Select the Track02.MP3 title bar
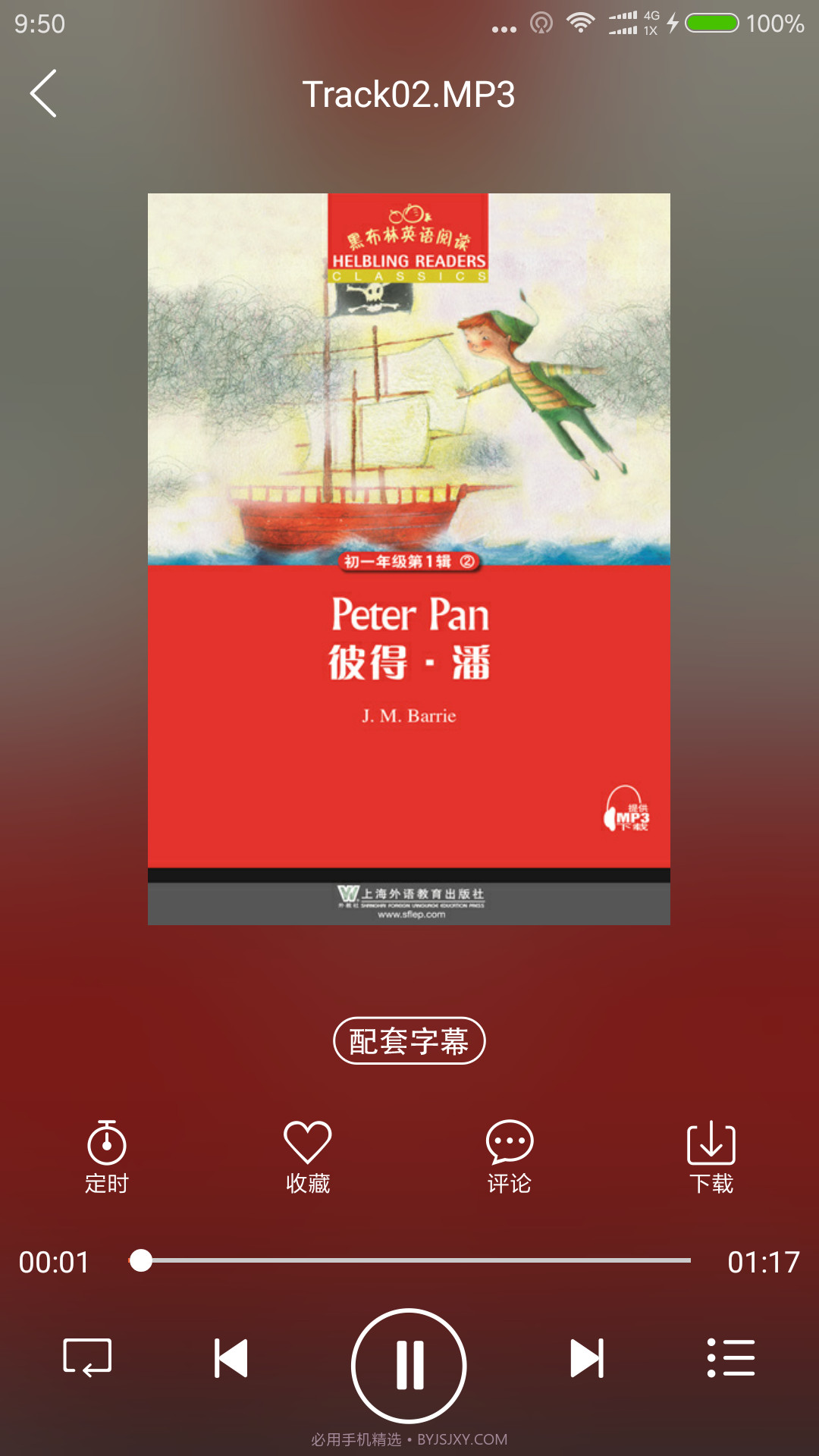This screenshot has height=1456, width=819. click(408, 93)
